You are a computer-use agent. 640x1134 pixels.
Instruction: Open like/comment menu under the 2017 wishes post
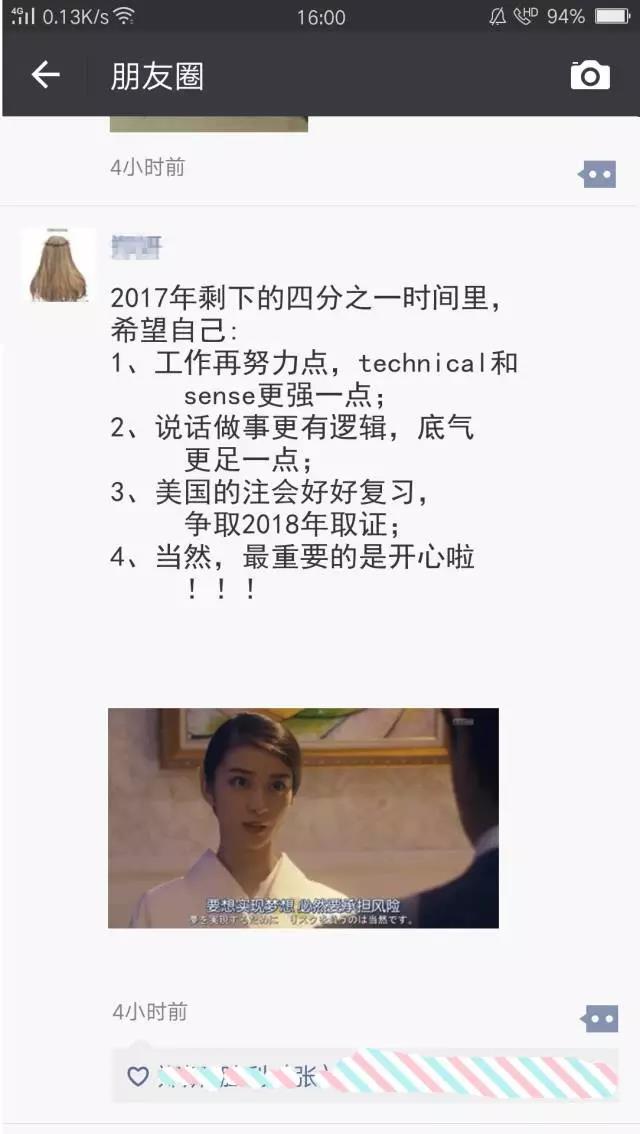click(x=600, y=1019)
